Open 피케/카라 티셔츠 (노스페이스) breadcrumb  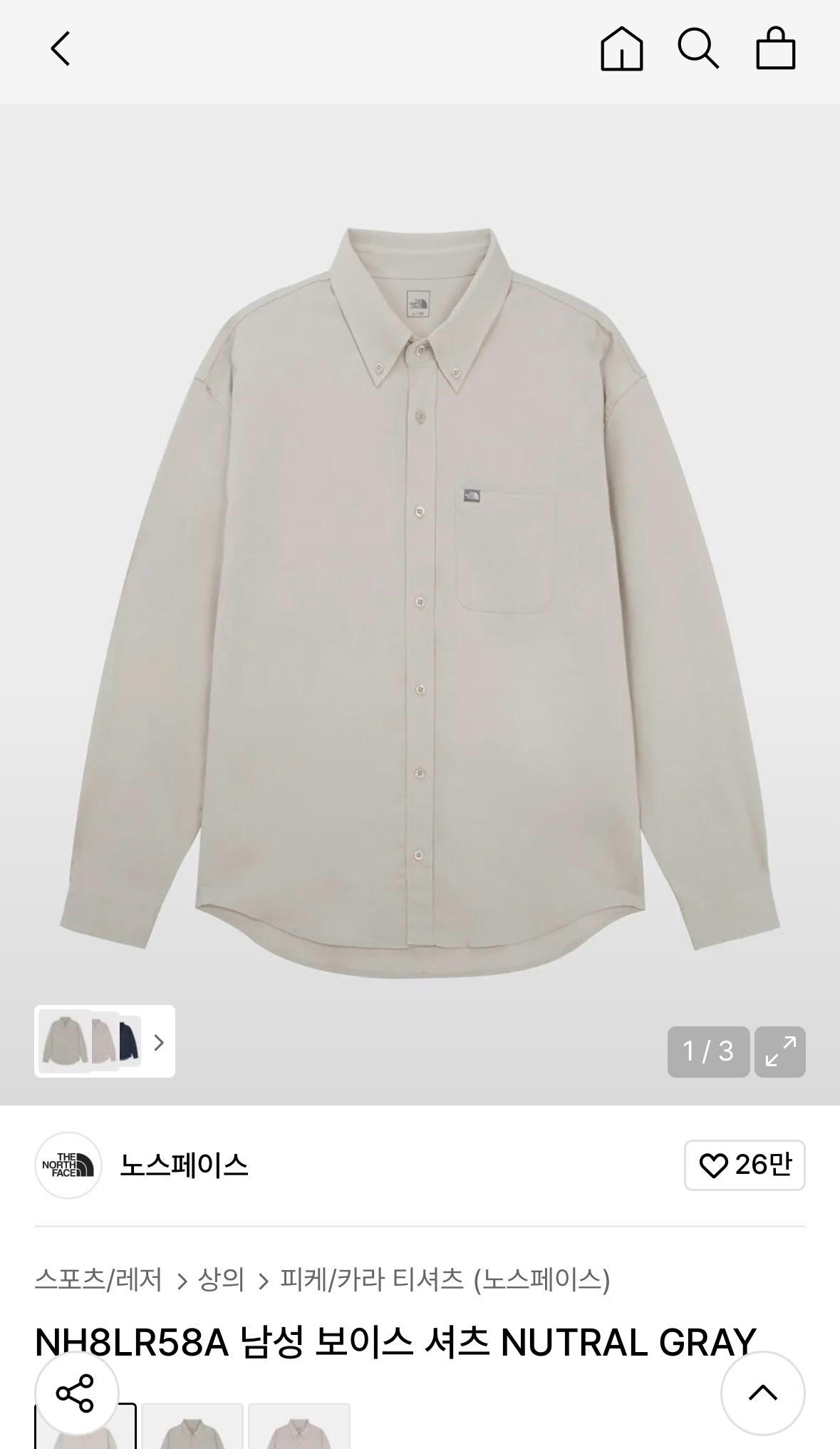click(x=445, y=1279)
